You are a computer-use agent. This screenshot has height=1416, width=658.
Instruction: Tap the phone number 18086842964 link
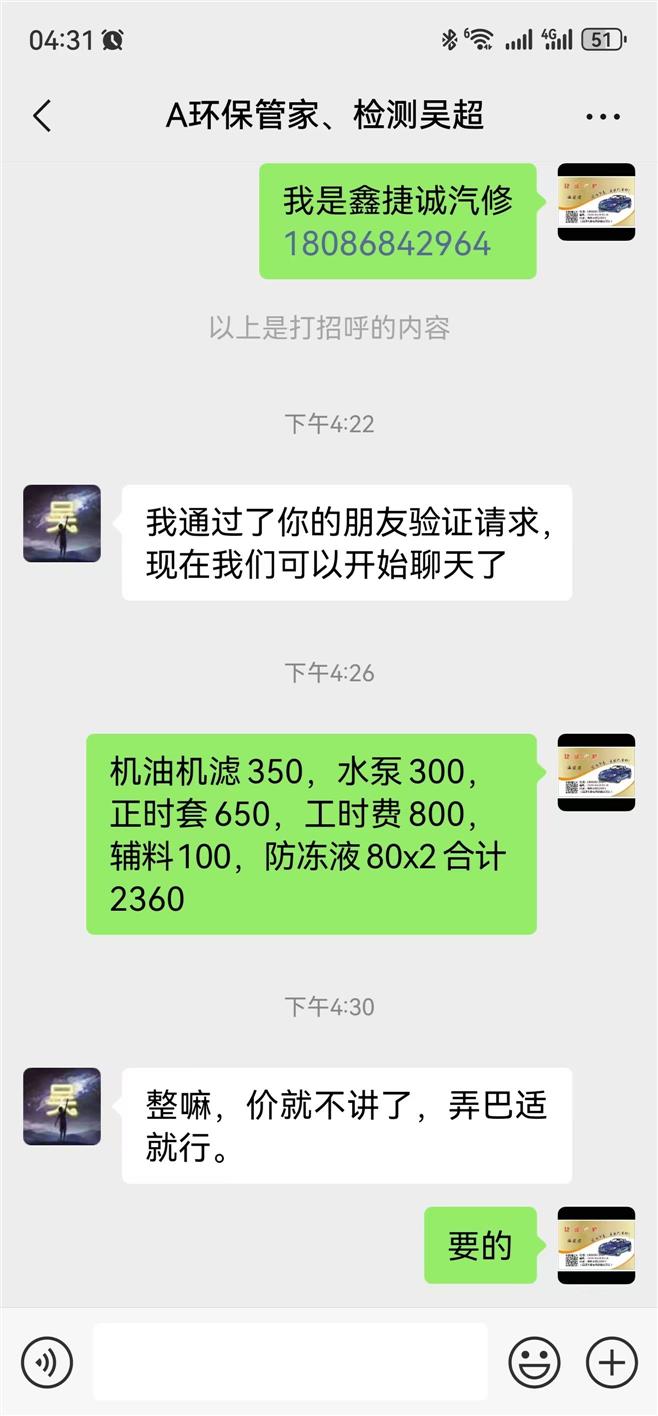click(x=386, y=243)
